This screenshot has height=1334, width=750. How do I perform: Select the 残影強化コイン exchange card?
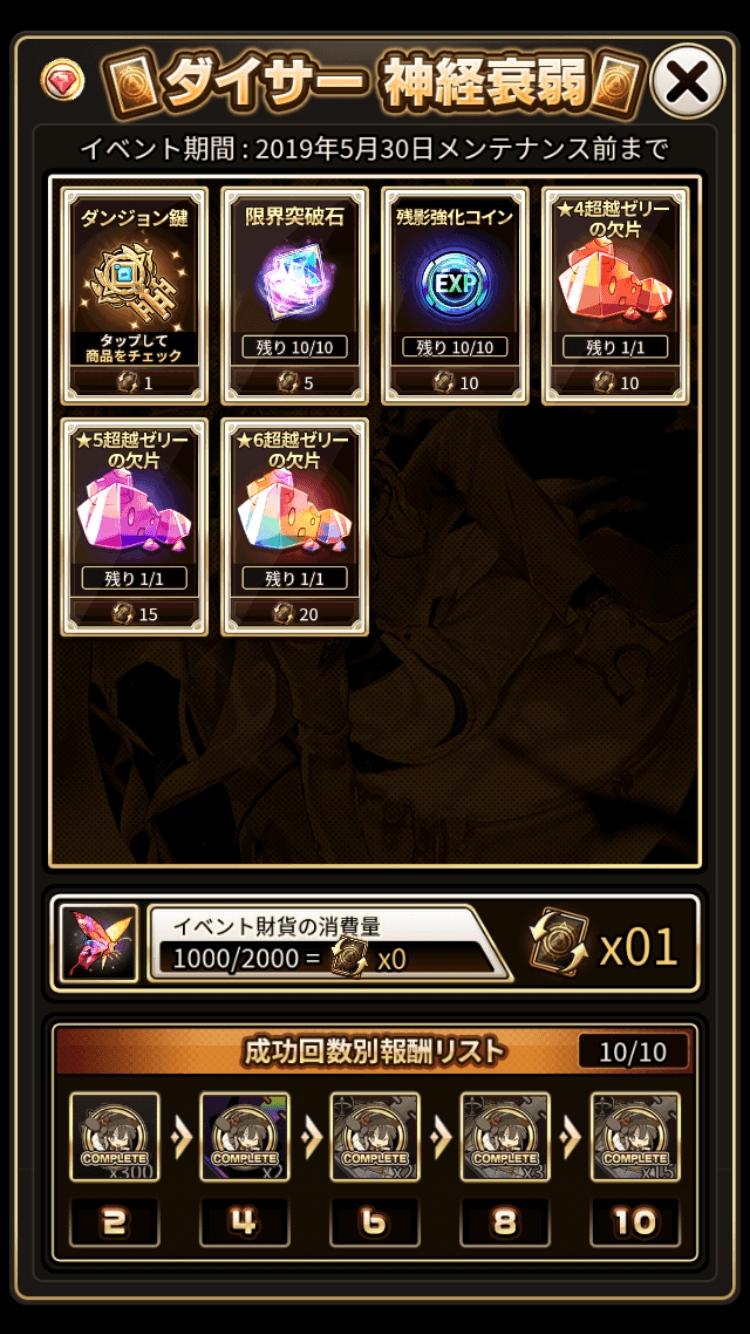(455, 295)
